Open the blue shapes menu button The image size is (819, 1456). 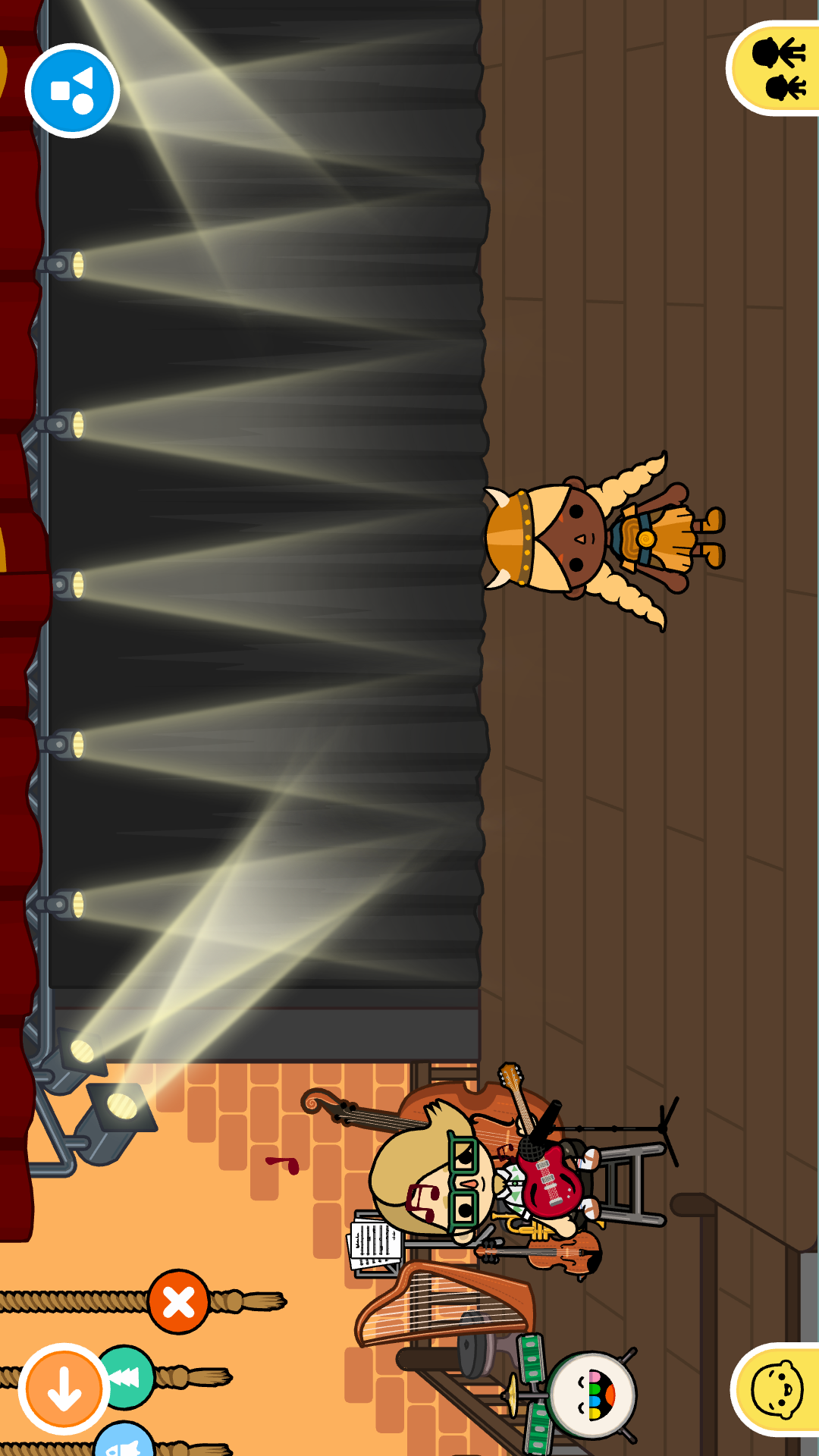(72, 91)
